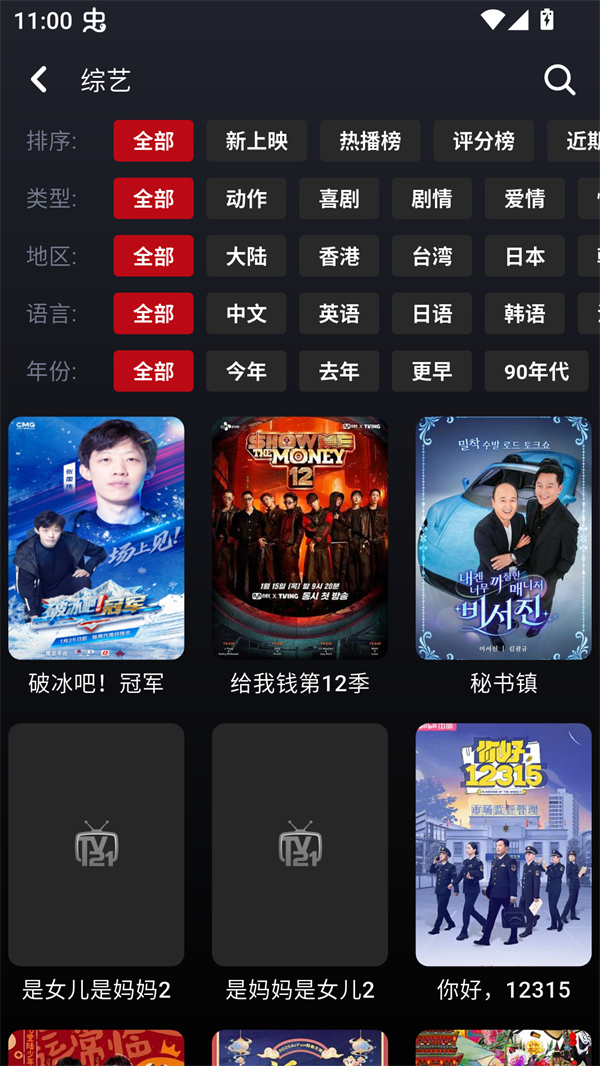Open the search magnifier icon
The height and width of the screenshot is (1066, 600).
tap(559, 80)
